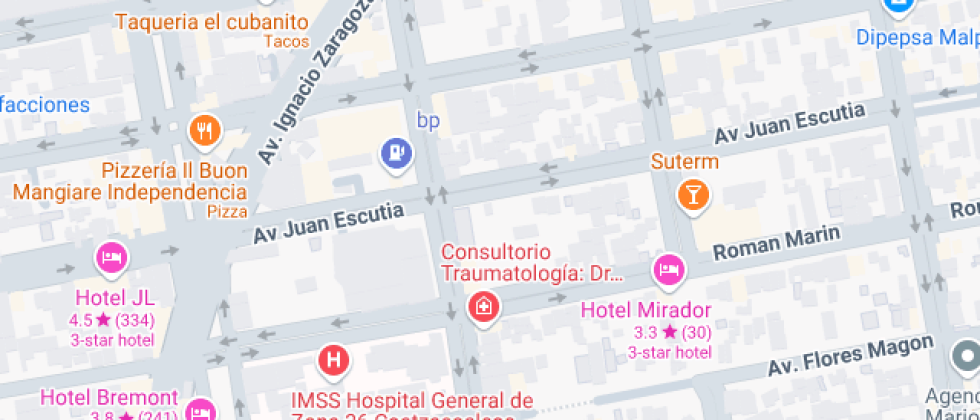Open the Suterm bar pin
This screenshot has width=980, height=420.
tap(693, 195)
